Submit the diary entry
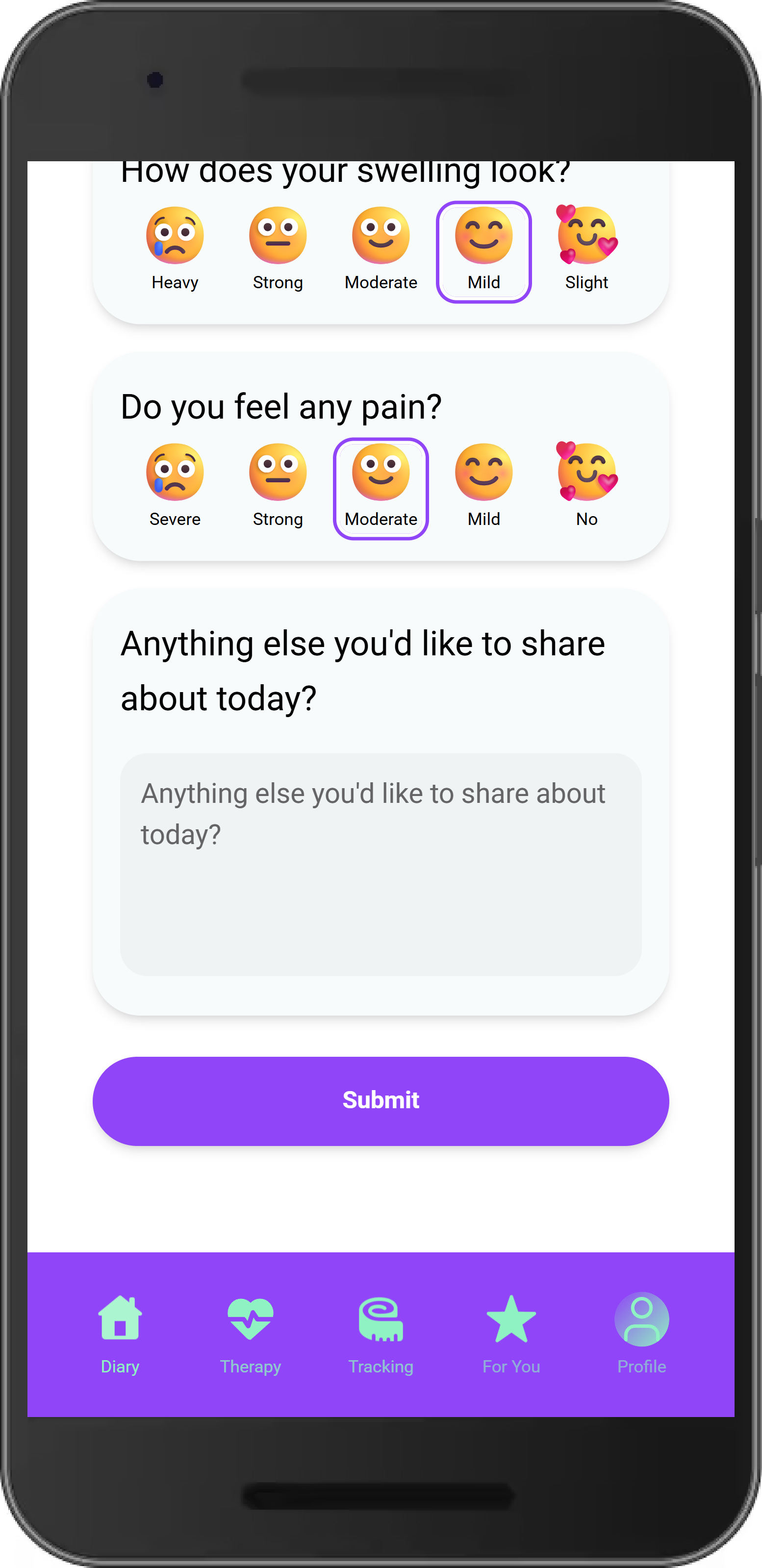This screenshot has width=762, height=1568. coord(381,1100)
